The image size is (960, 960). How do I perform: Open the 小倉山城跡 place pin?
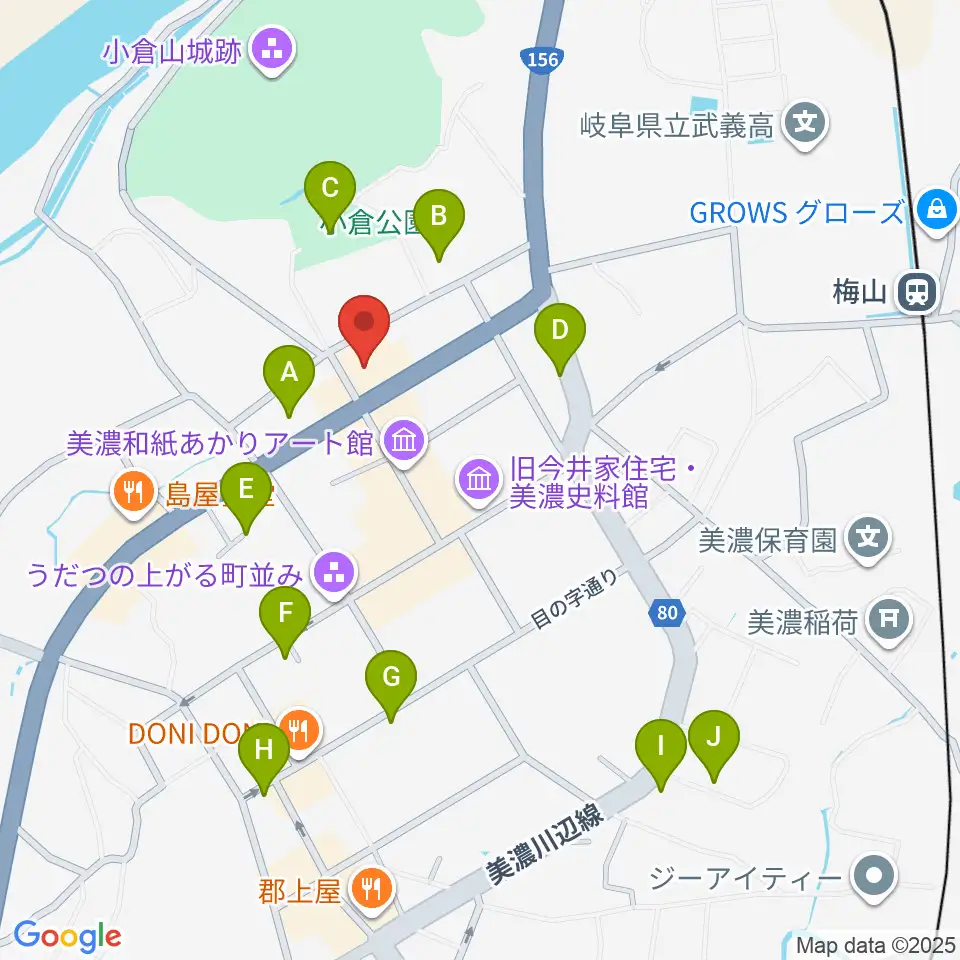[273, 51]
